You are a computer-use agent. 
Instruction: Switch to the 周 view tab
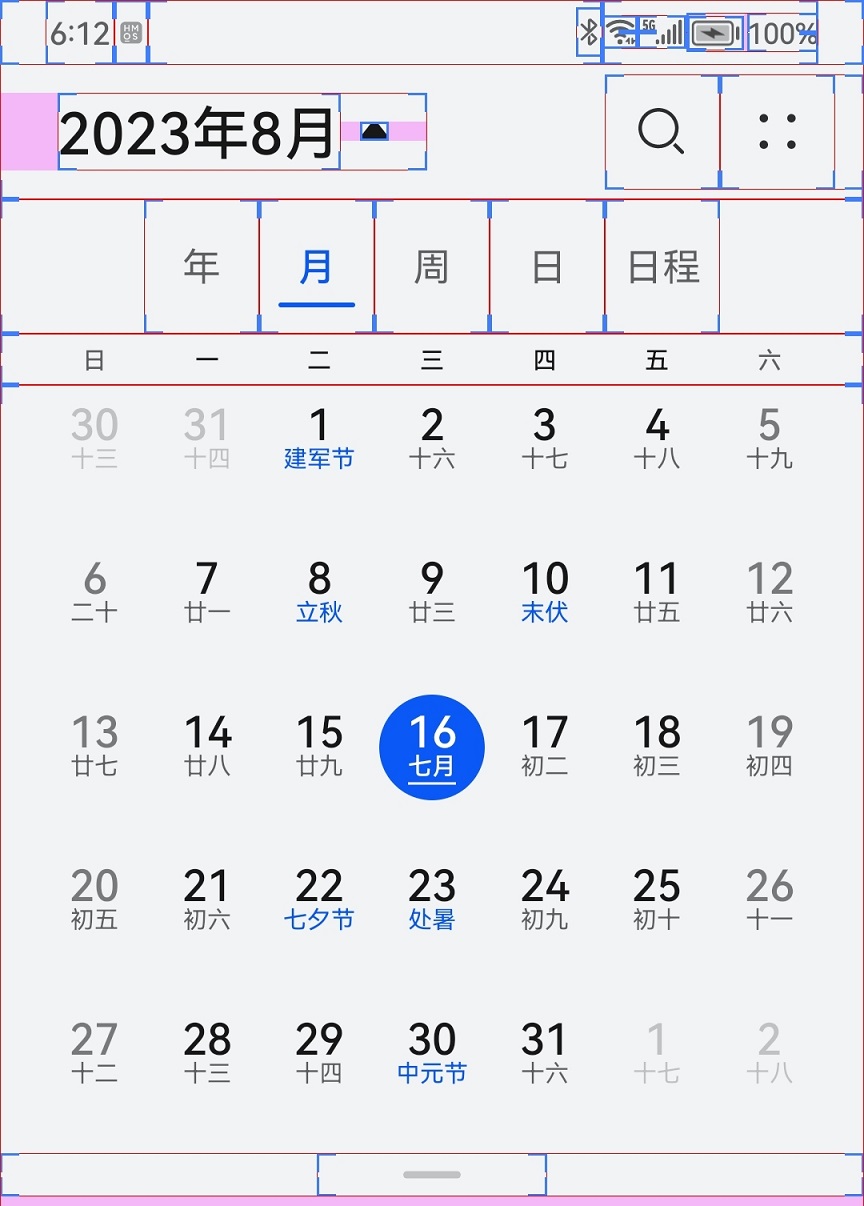point(431,267)
